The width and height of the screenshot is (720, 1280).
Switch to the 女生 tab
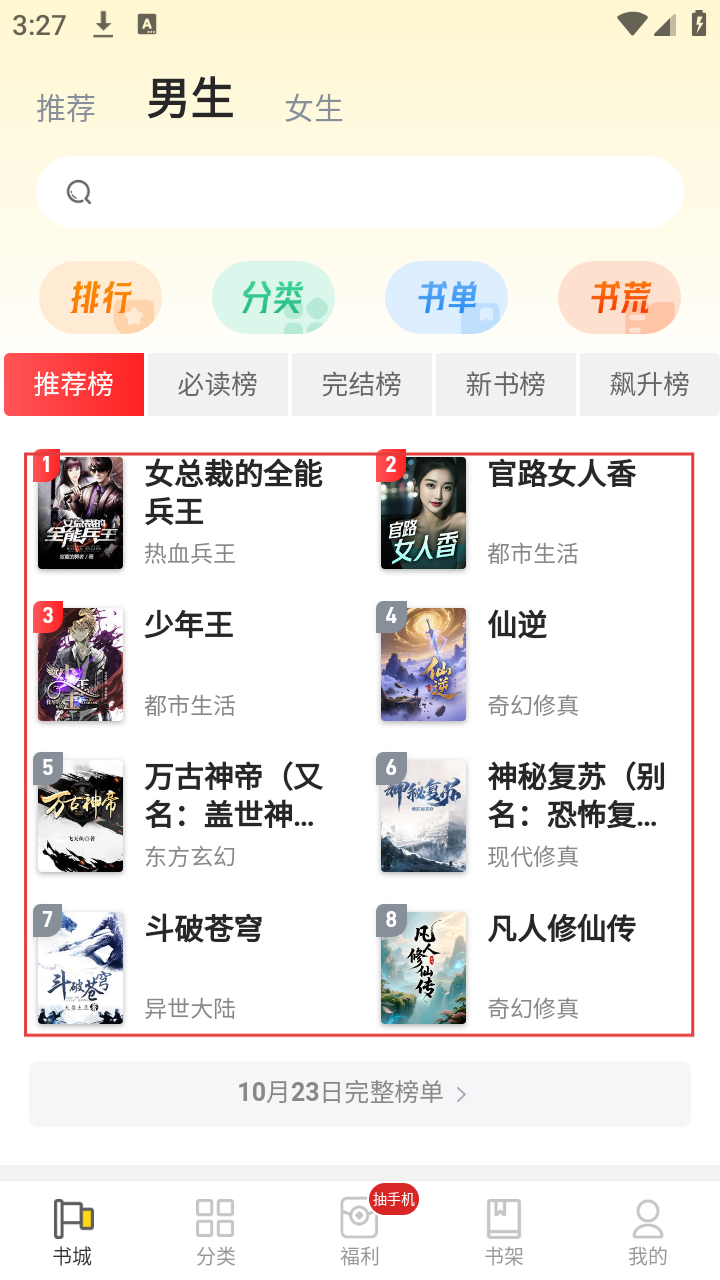click(x=314, y=108)
